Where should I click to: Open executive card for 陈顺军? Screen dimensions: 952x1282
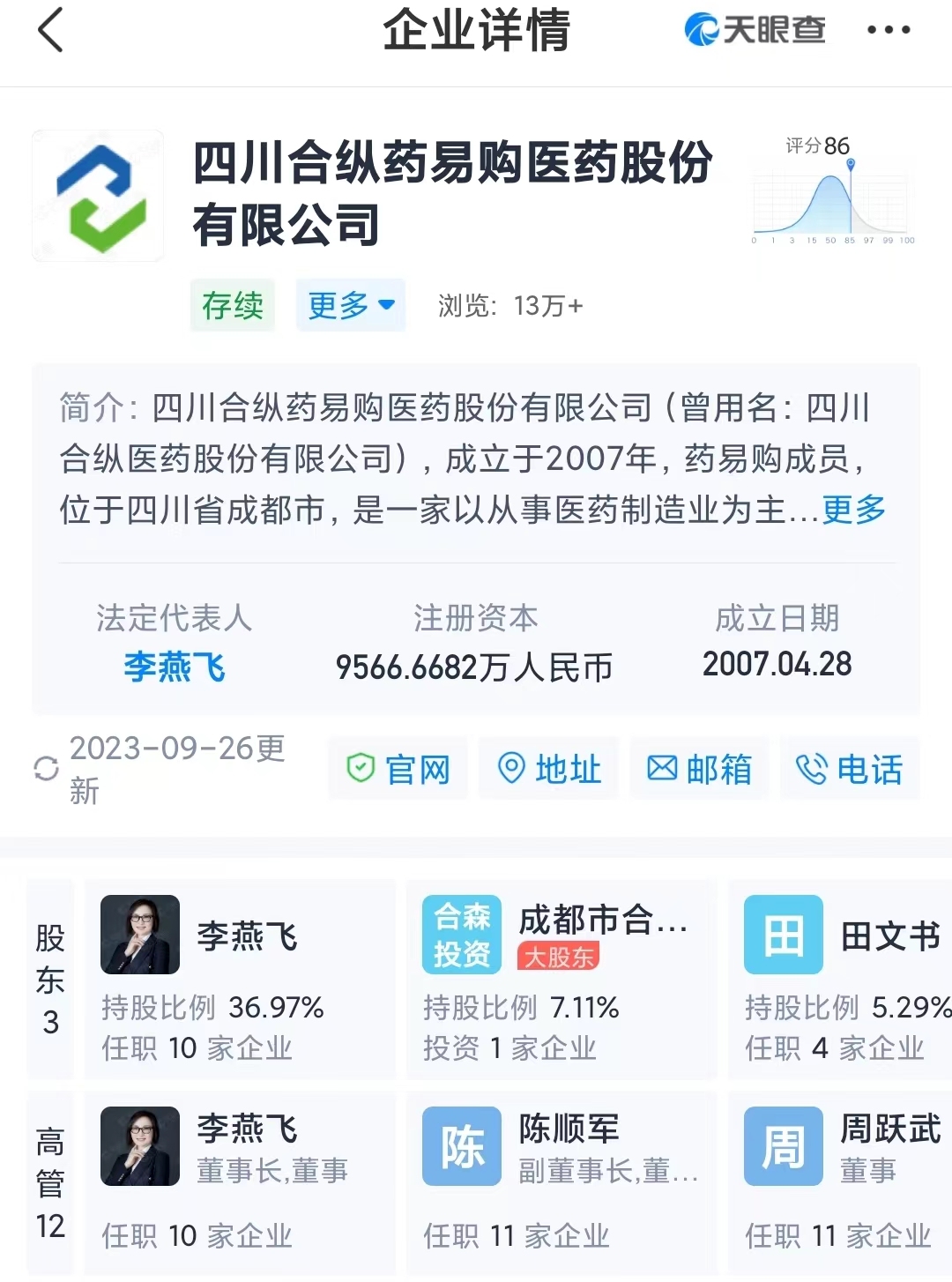point(561,1181)
